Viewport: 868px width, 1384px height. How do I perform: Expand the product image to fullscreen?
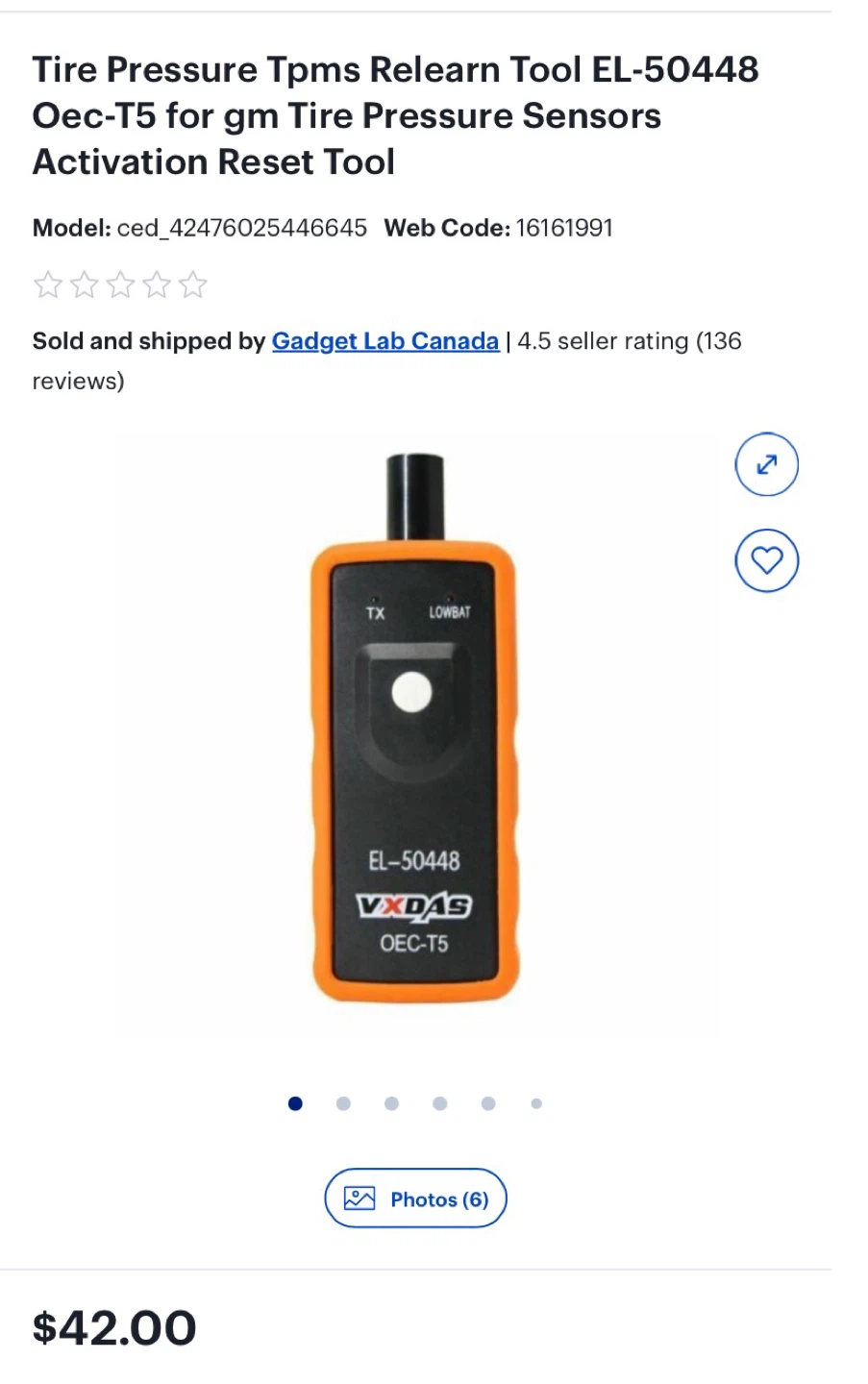click(766, 465)
